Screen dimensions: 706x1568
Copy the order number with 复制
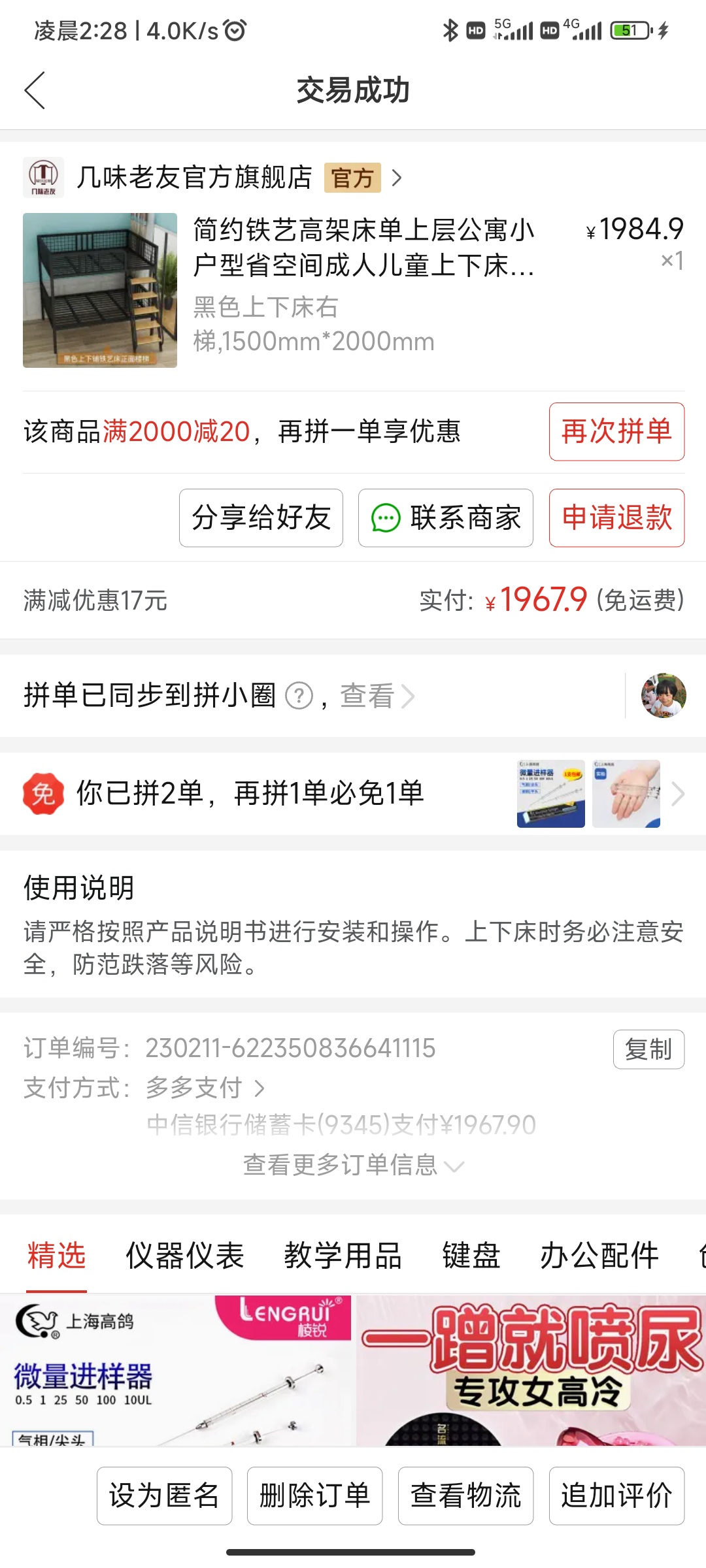tap(648, 1050)
